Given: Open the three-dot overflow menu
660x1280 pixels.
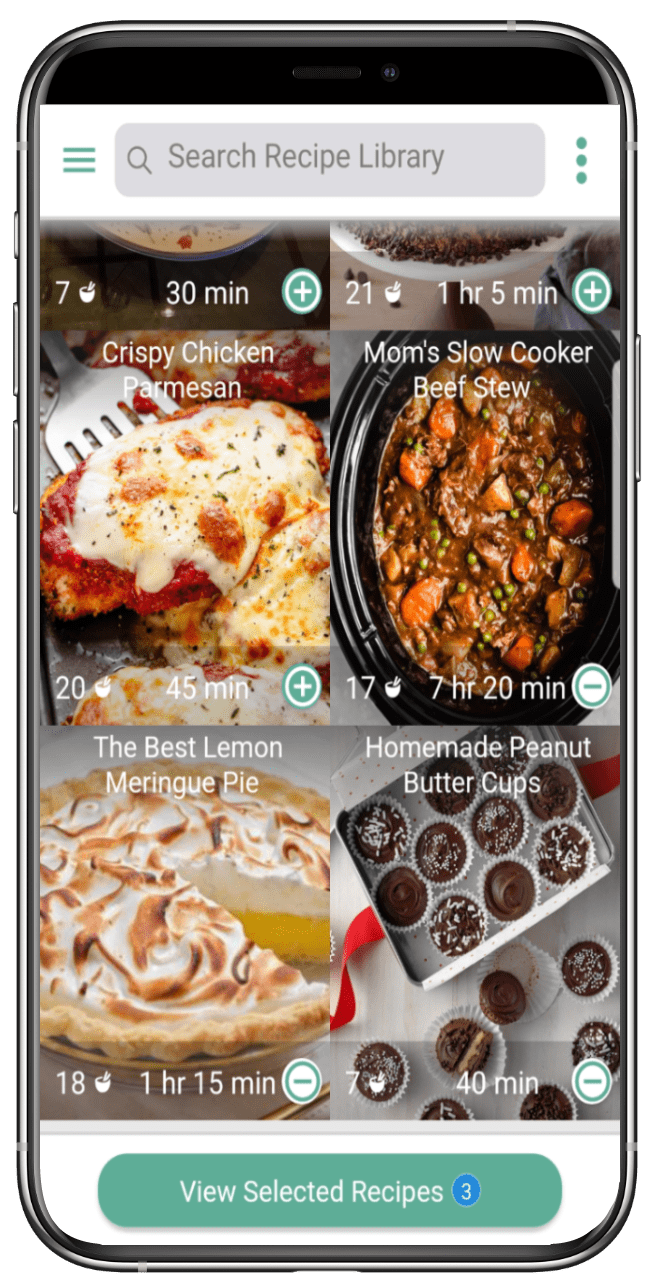Looking at the screenshot, I should [x=581, y=160].
